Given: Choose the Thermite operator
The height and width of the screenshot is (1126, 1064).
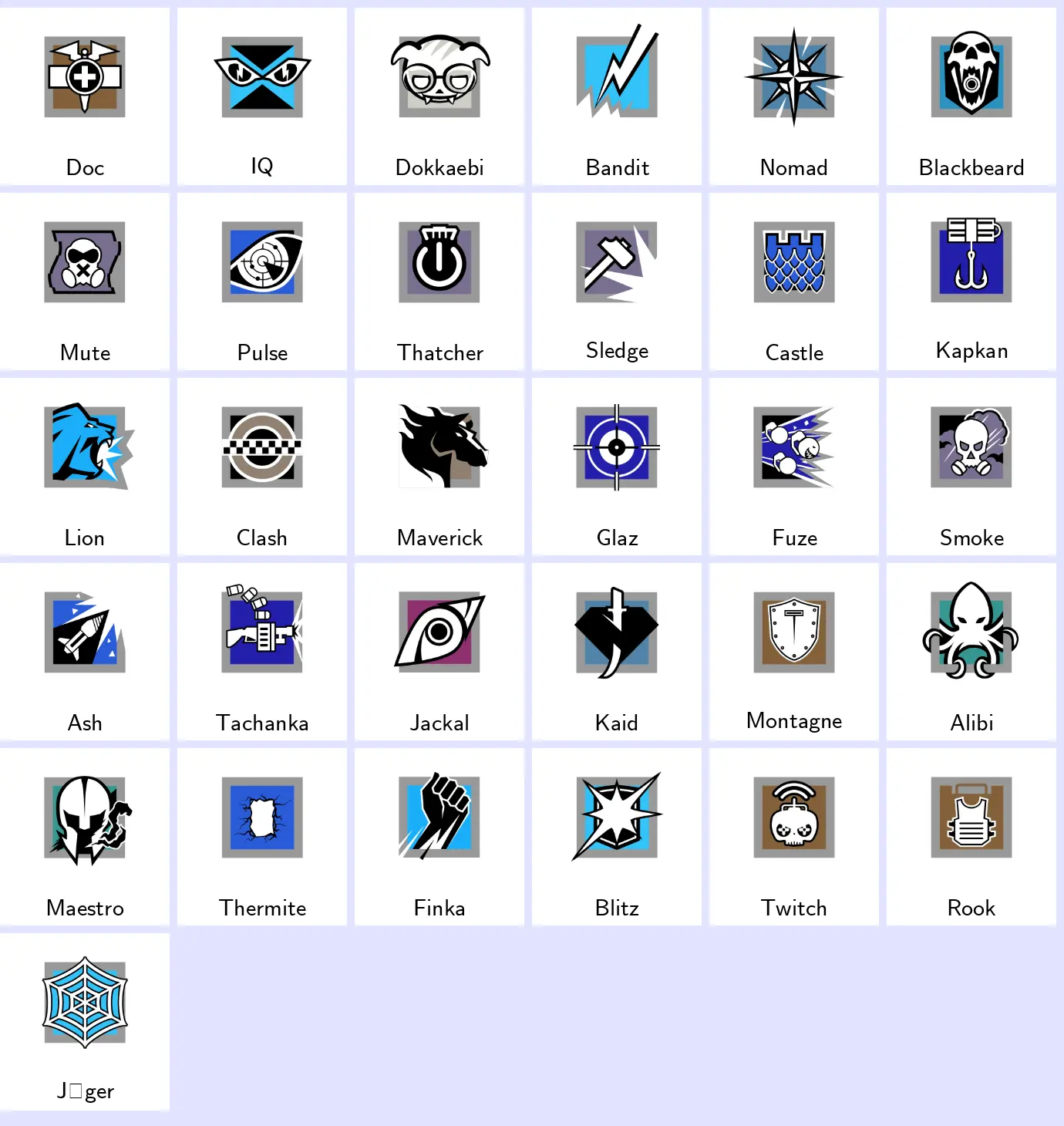Looking at the screenshot, I should 262,837.
